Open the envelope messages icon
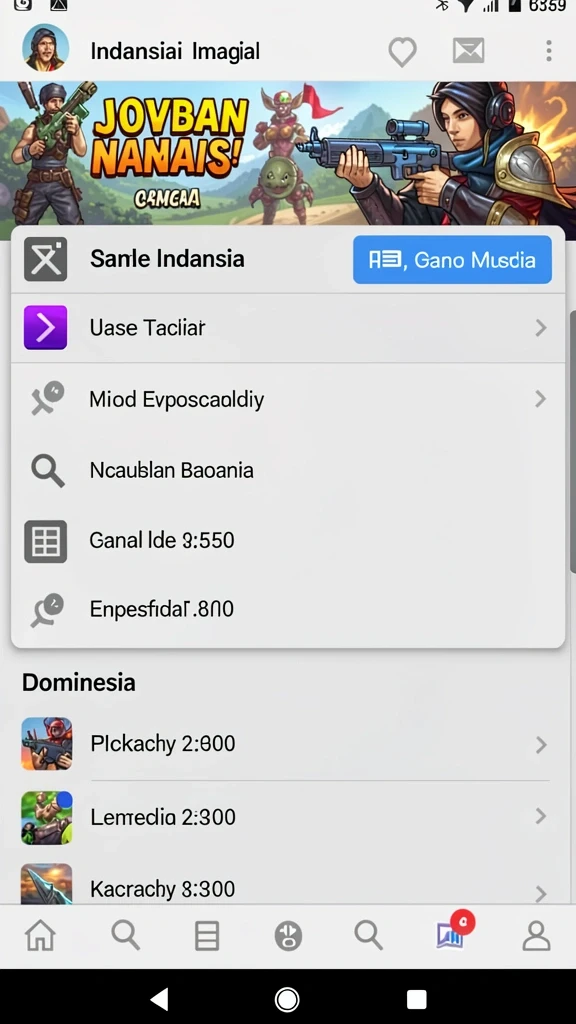 pyautogui.click(x=468, y=51)
